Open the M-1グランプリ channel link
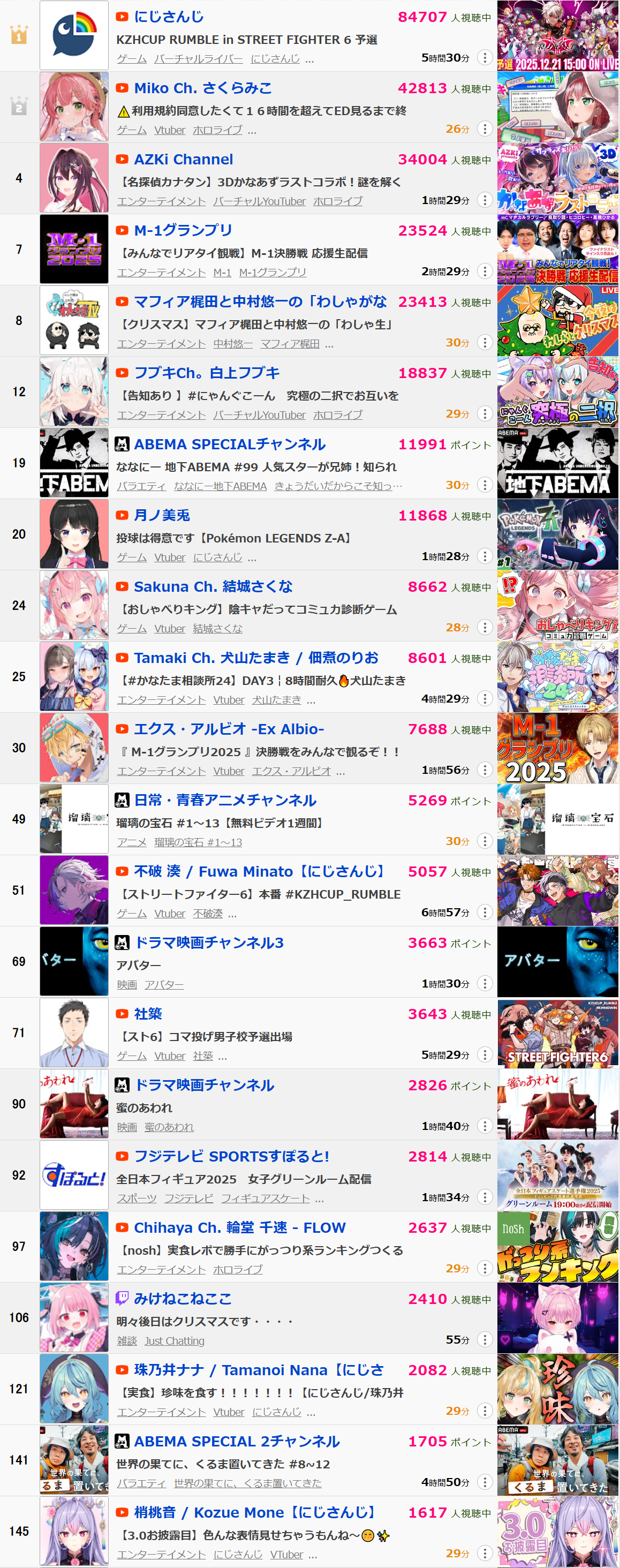Viewport: 620px width, 1568px height. point(183,231)
